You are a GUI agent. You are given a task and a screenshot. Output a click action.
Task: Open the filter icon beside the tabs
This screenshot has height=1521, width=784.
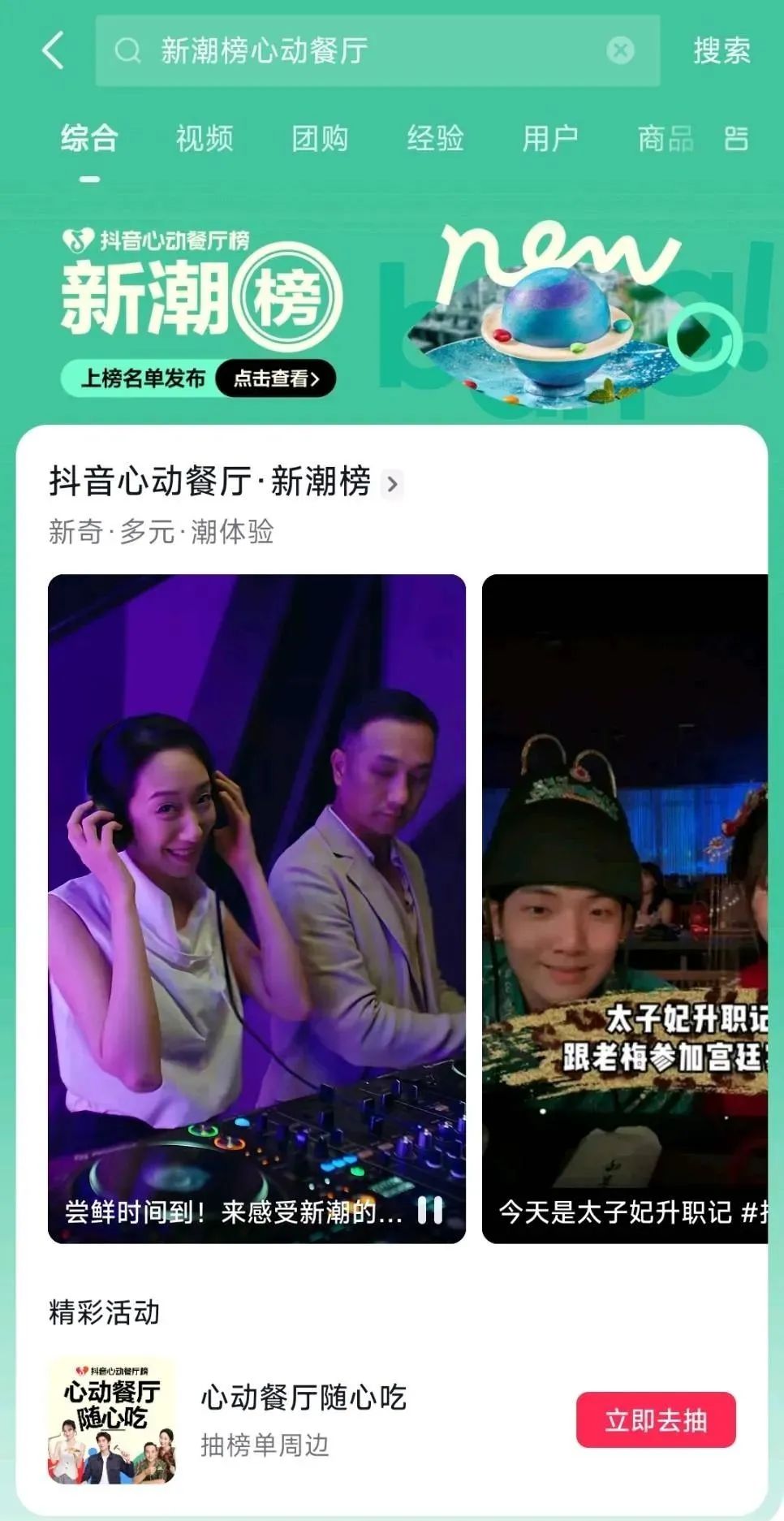pos(736,138)
